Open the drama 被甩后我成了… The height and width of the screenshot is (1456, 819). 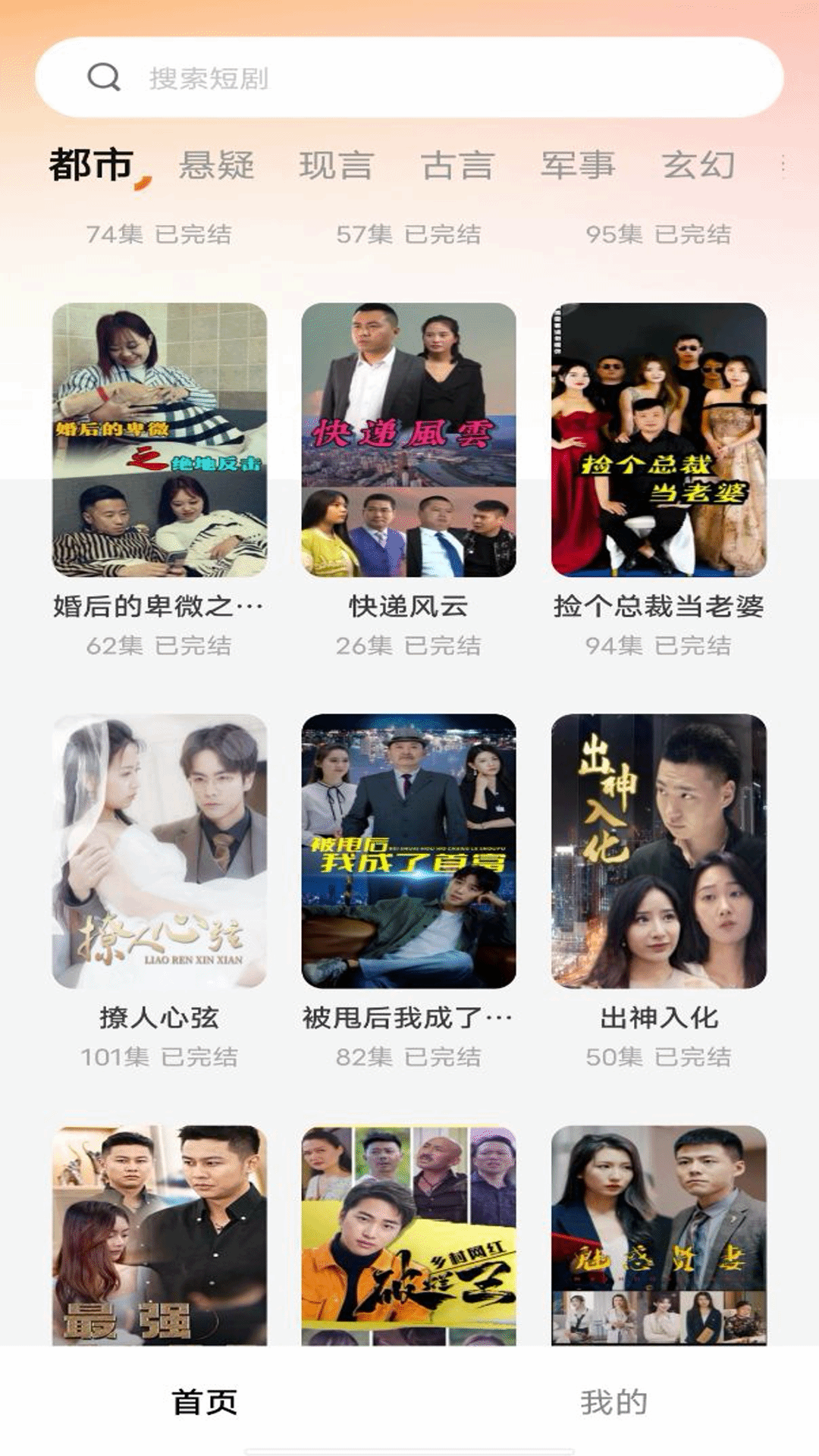coord(409,851)
